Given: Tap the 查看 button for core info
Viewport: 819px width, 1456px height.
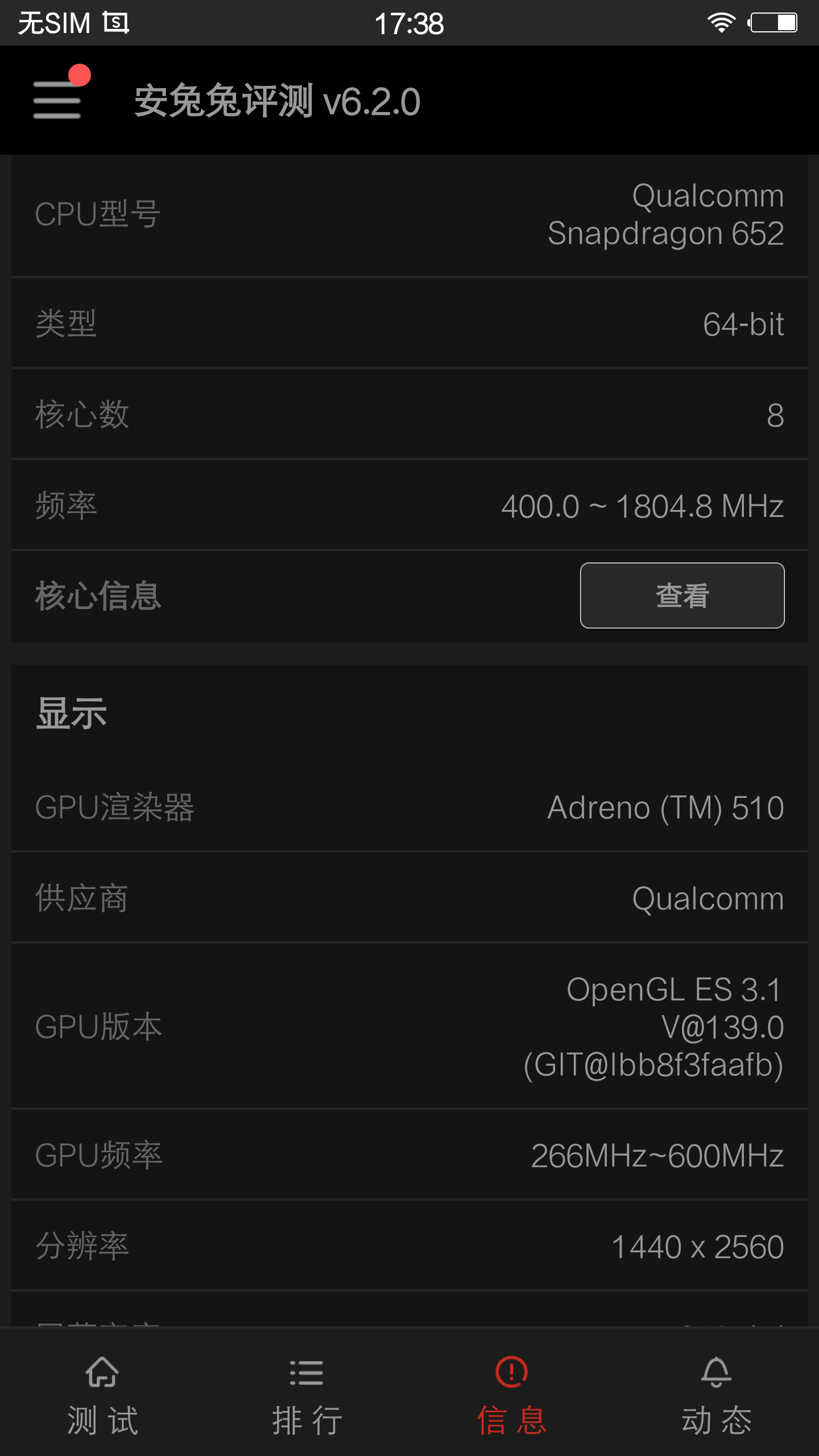Looking at the screenshot, I should pyautogui.click(x=682, y=595).
